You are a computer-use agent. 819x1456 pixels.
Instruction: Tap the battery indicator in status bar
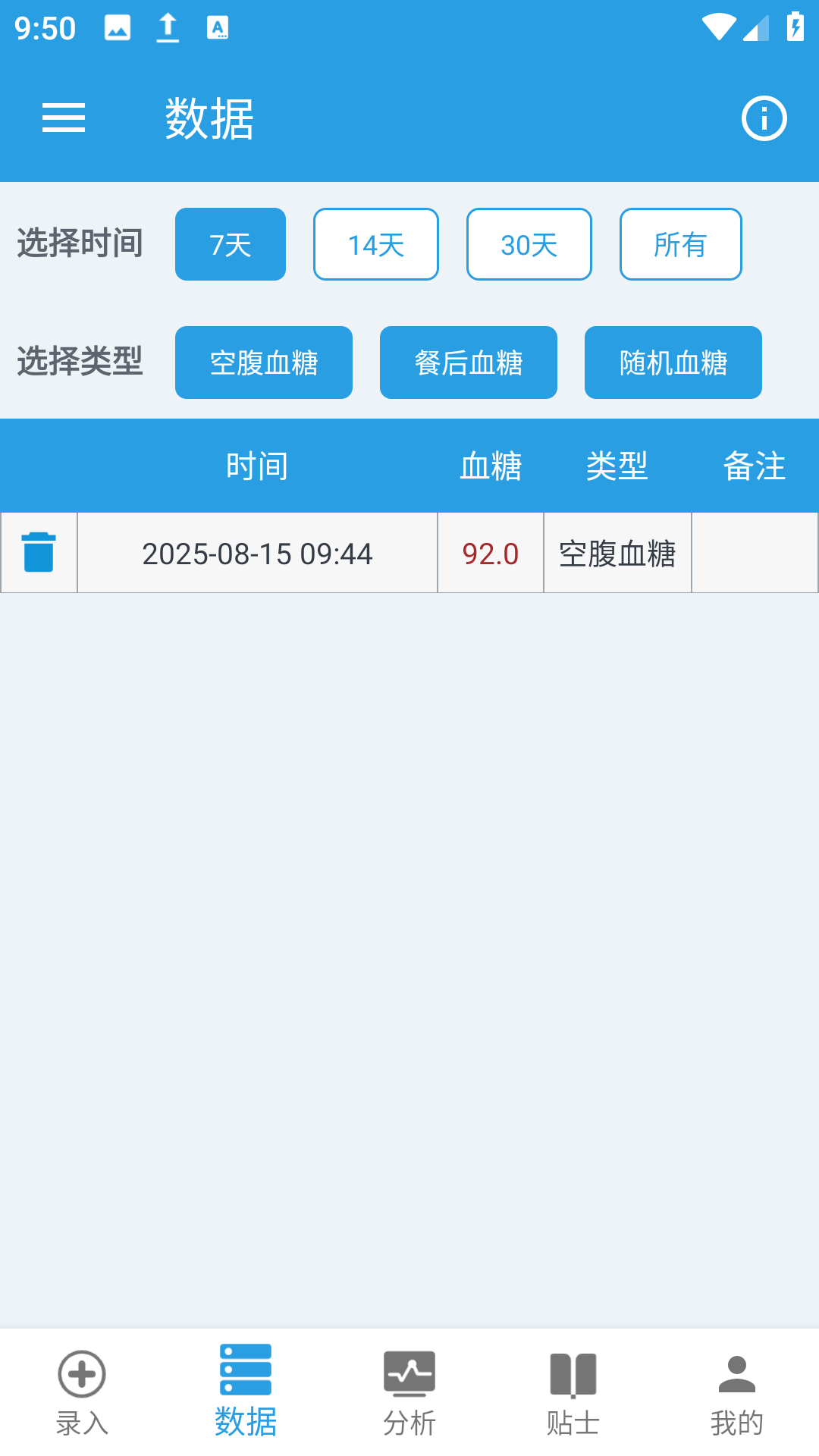794,27
